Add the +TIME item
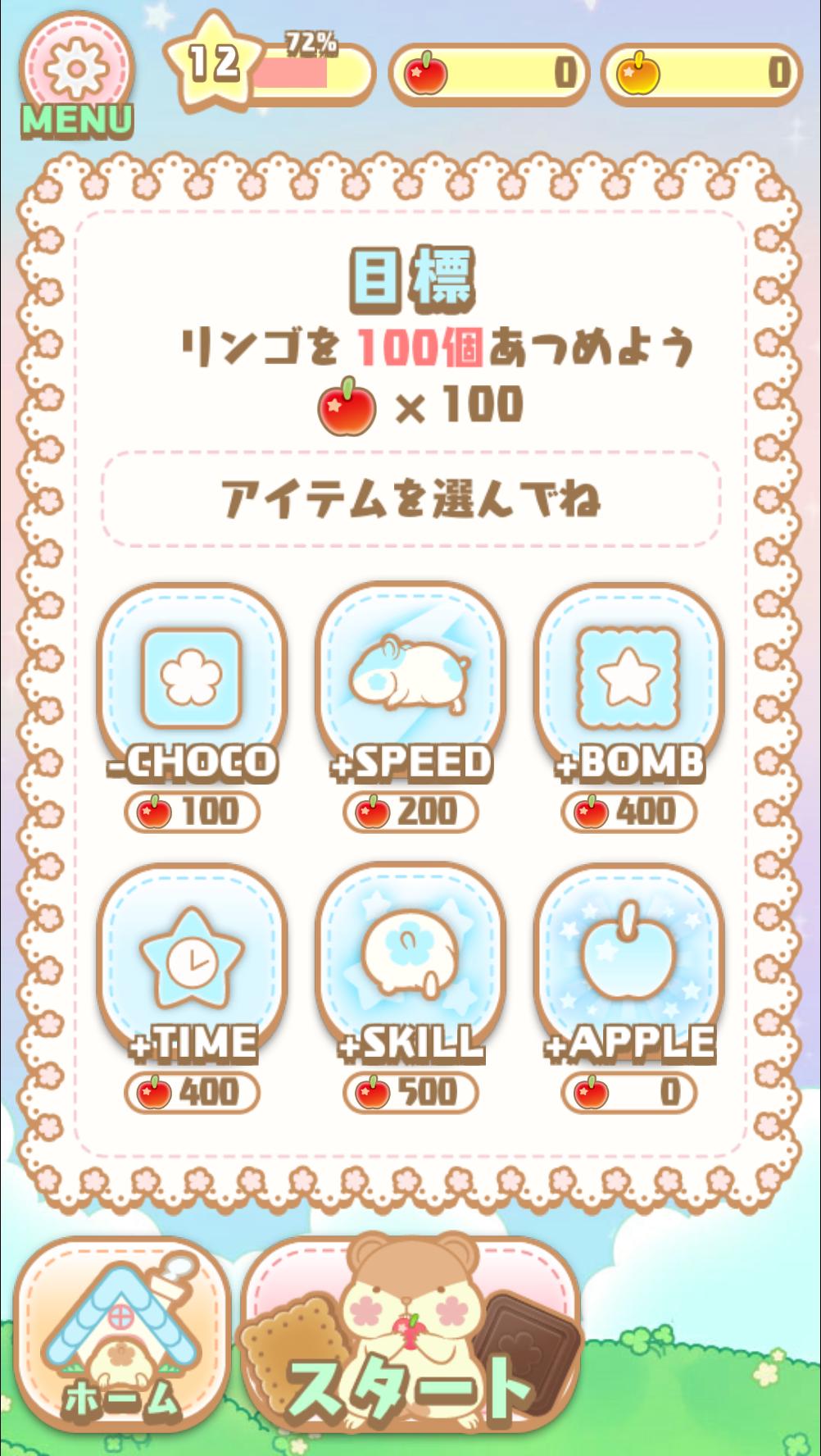Viewport: 821px width, 1456px height. click(x=192, y=959)
